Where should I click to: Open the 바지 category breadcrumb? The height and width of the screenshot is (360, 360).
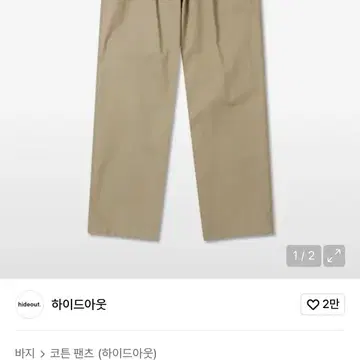(25, 353)
